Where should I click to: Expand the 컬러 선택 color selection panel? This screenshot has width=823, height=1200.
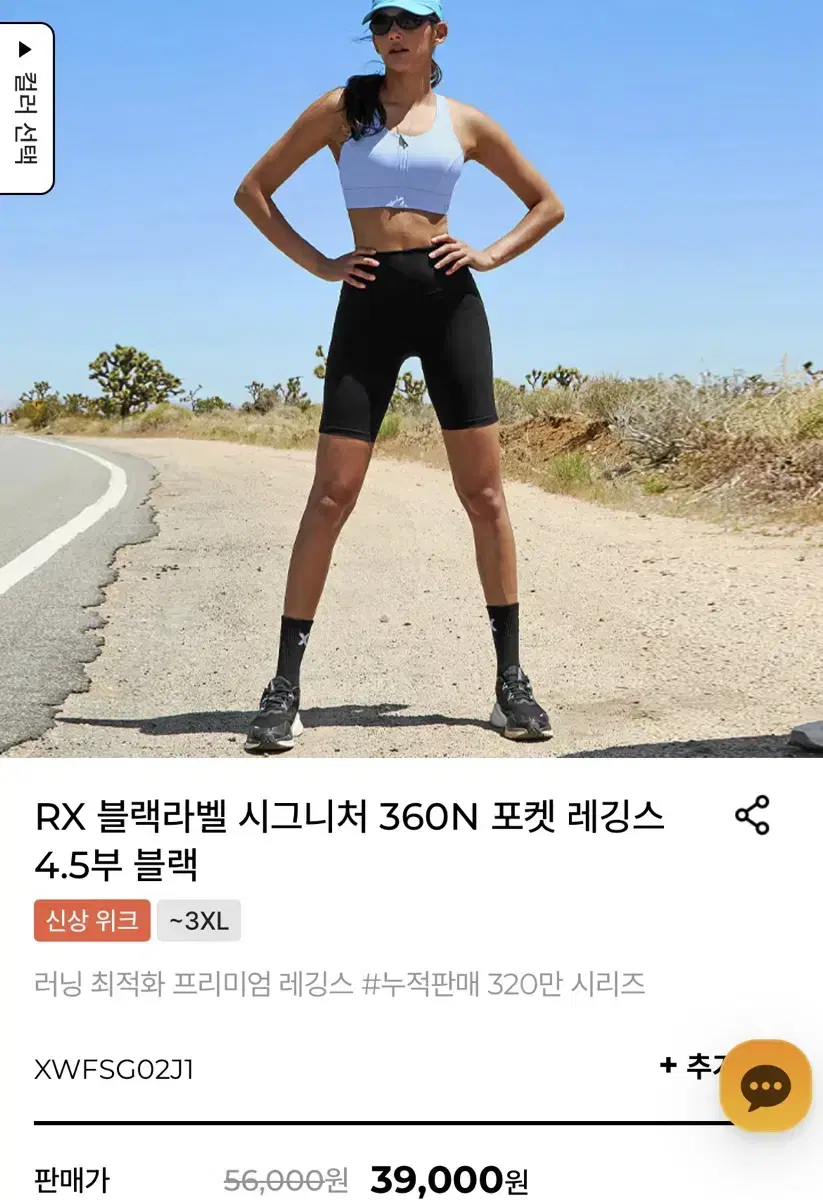click(25, 105)
